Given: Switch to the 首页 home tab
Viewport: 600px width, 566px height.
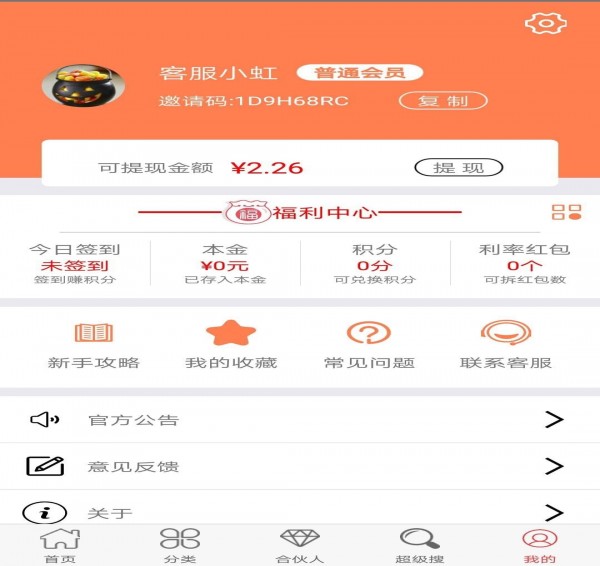Looking at the screenshot, I should coord(60,545).
